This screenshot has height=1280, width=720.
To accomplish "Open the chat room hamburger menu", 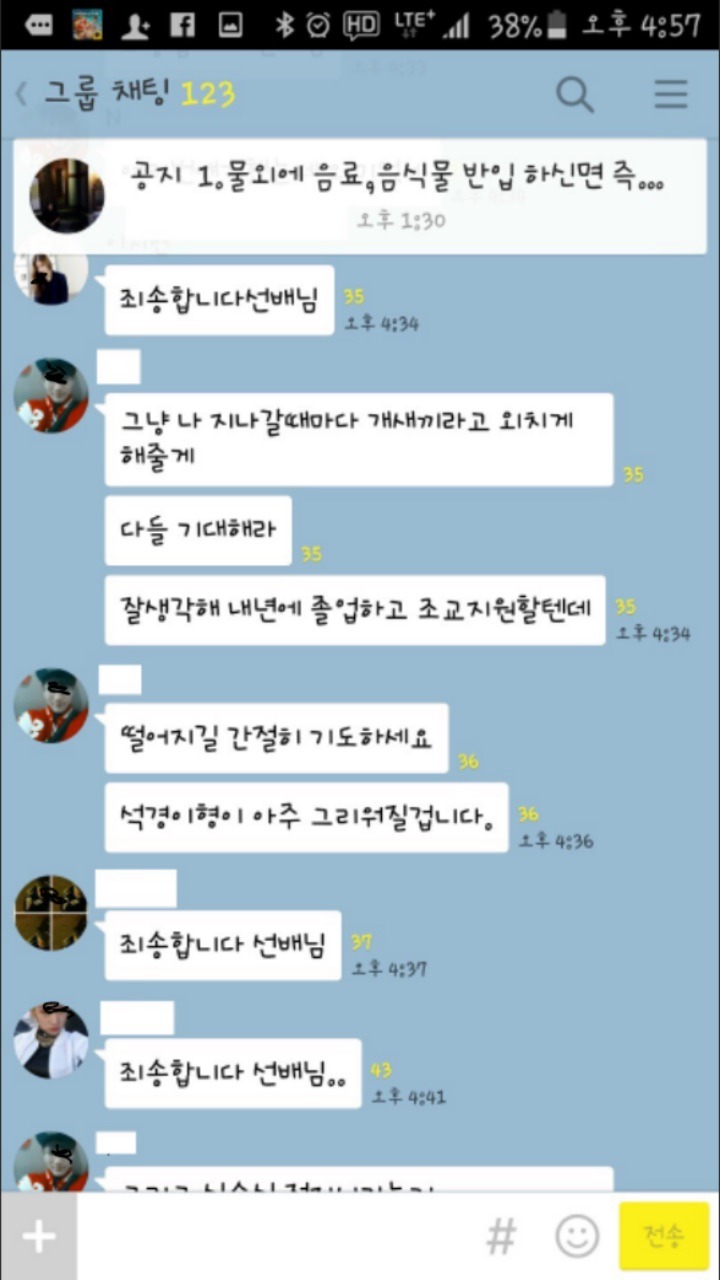I will click(x=670, y=95).
